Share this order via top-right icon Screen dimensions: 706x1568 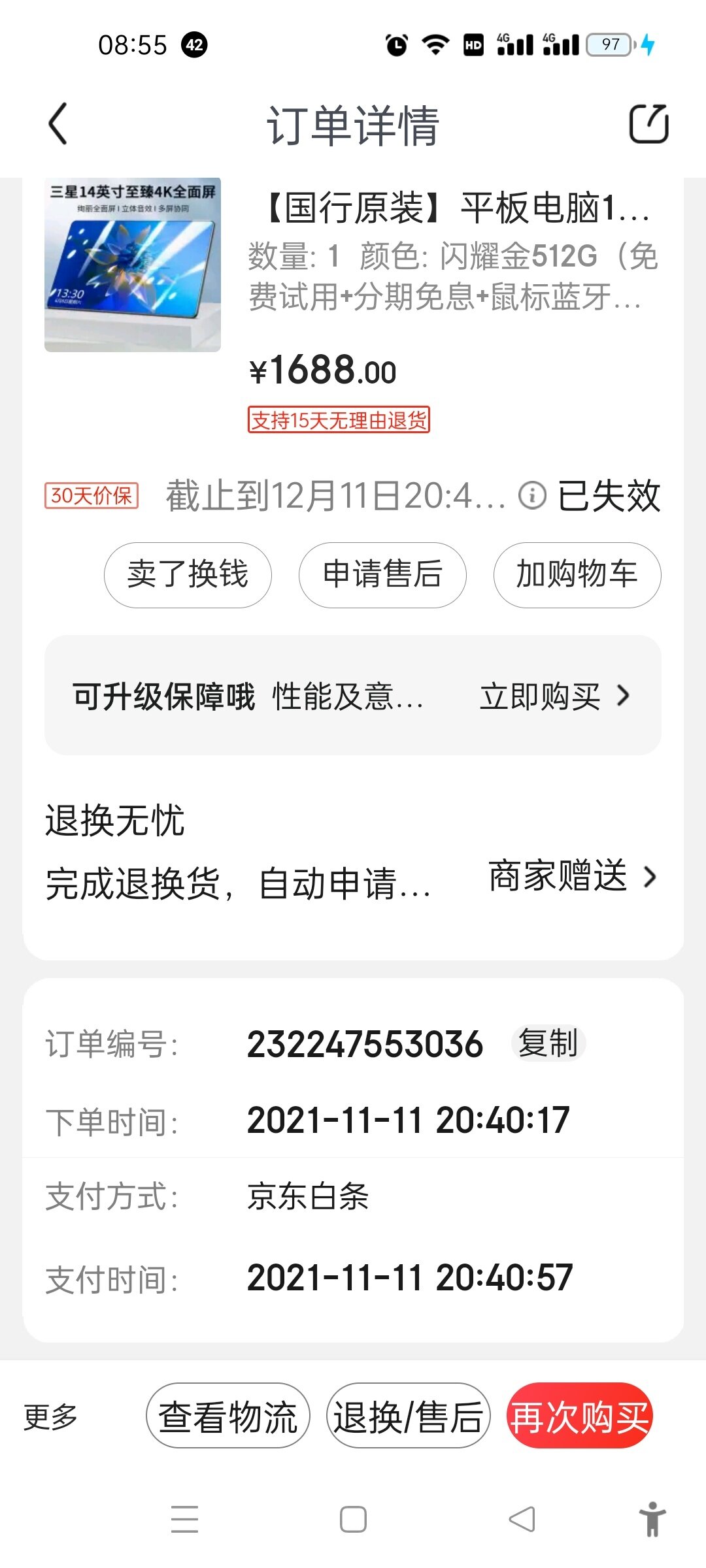click(x=648, y=123)
